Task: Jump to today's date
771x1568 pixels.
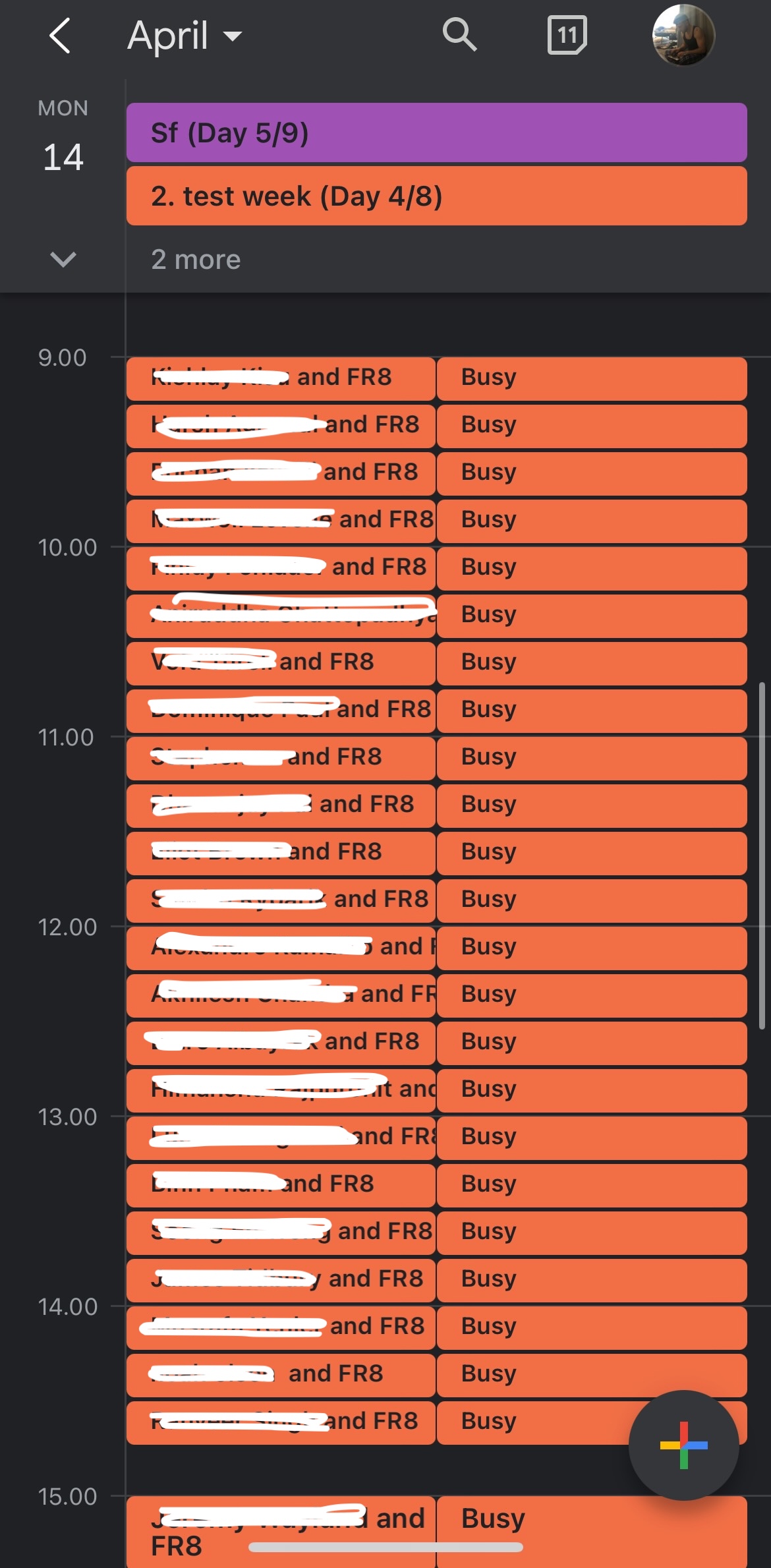Action: tap(567, 35)
